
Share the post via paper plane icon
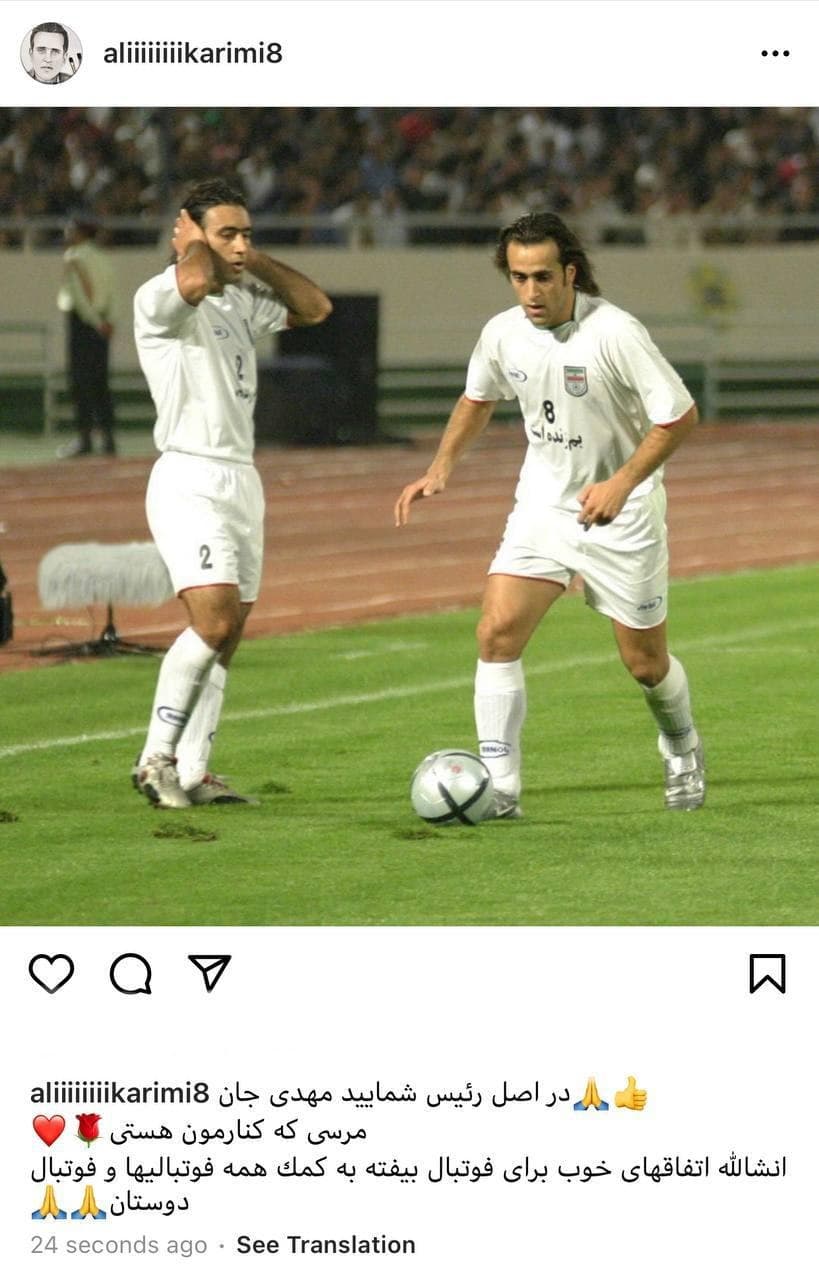210,973
